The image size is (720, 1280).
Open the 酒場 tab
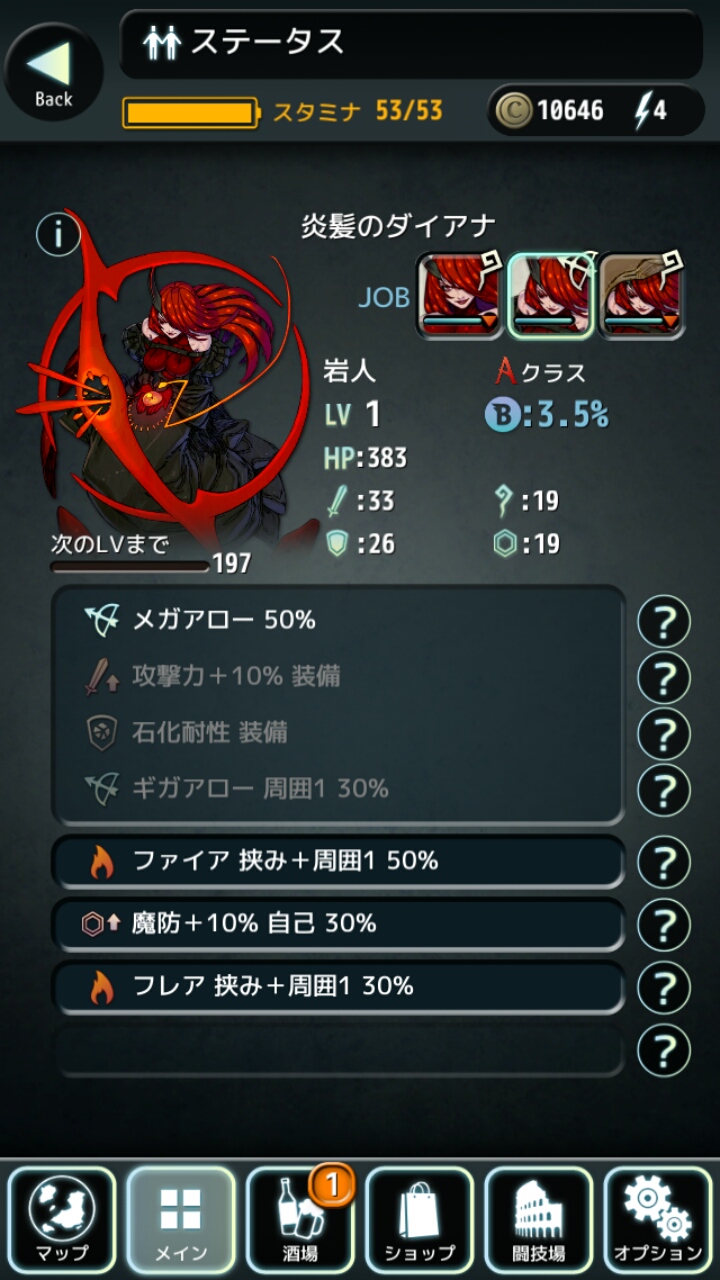coord(300,1220)
